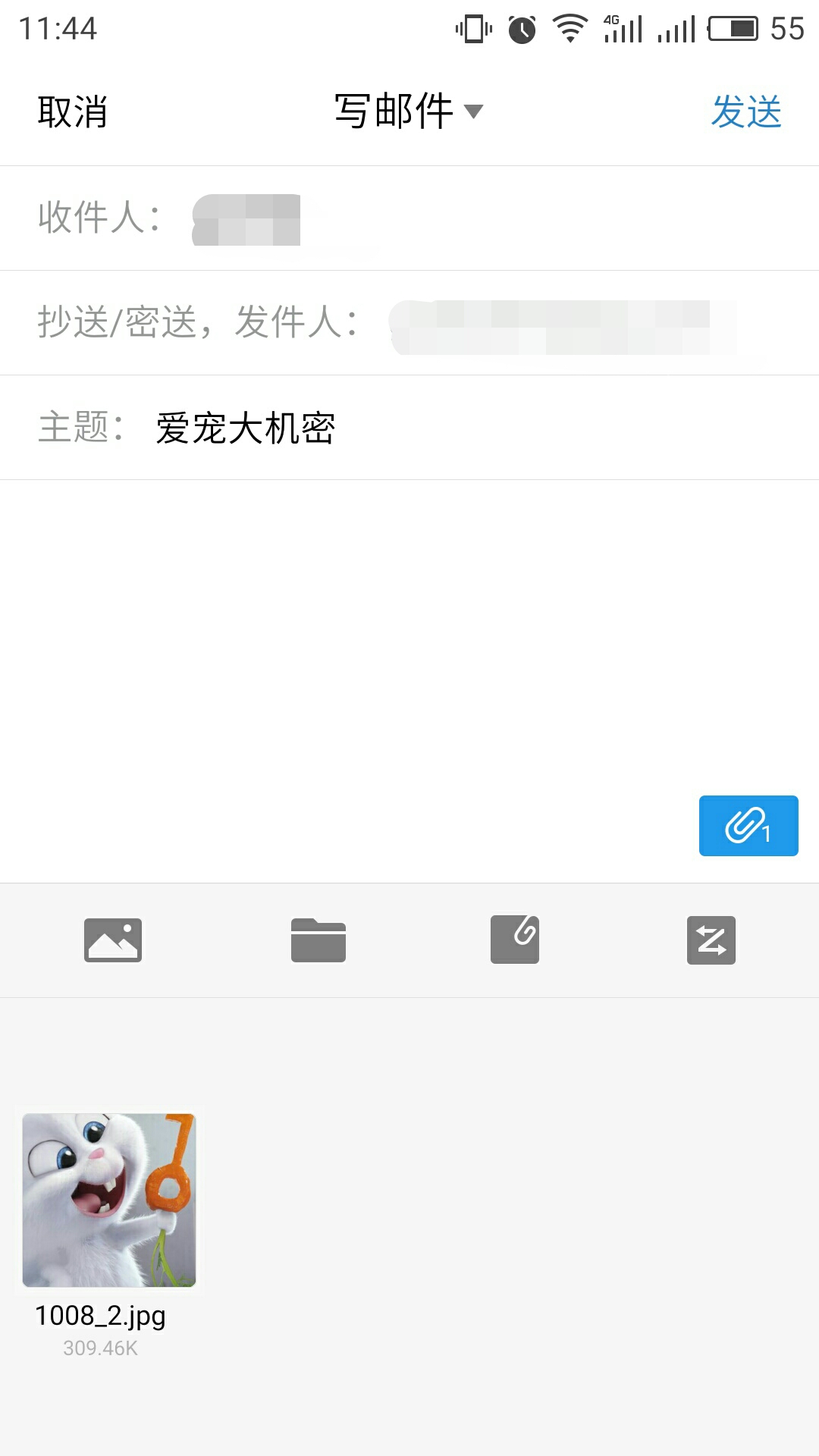Tap the blue attachment count button

coord(748,826)
